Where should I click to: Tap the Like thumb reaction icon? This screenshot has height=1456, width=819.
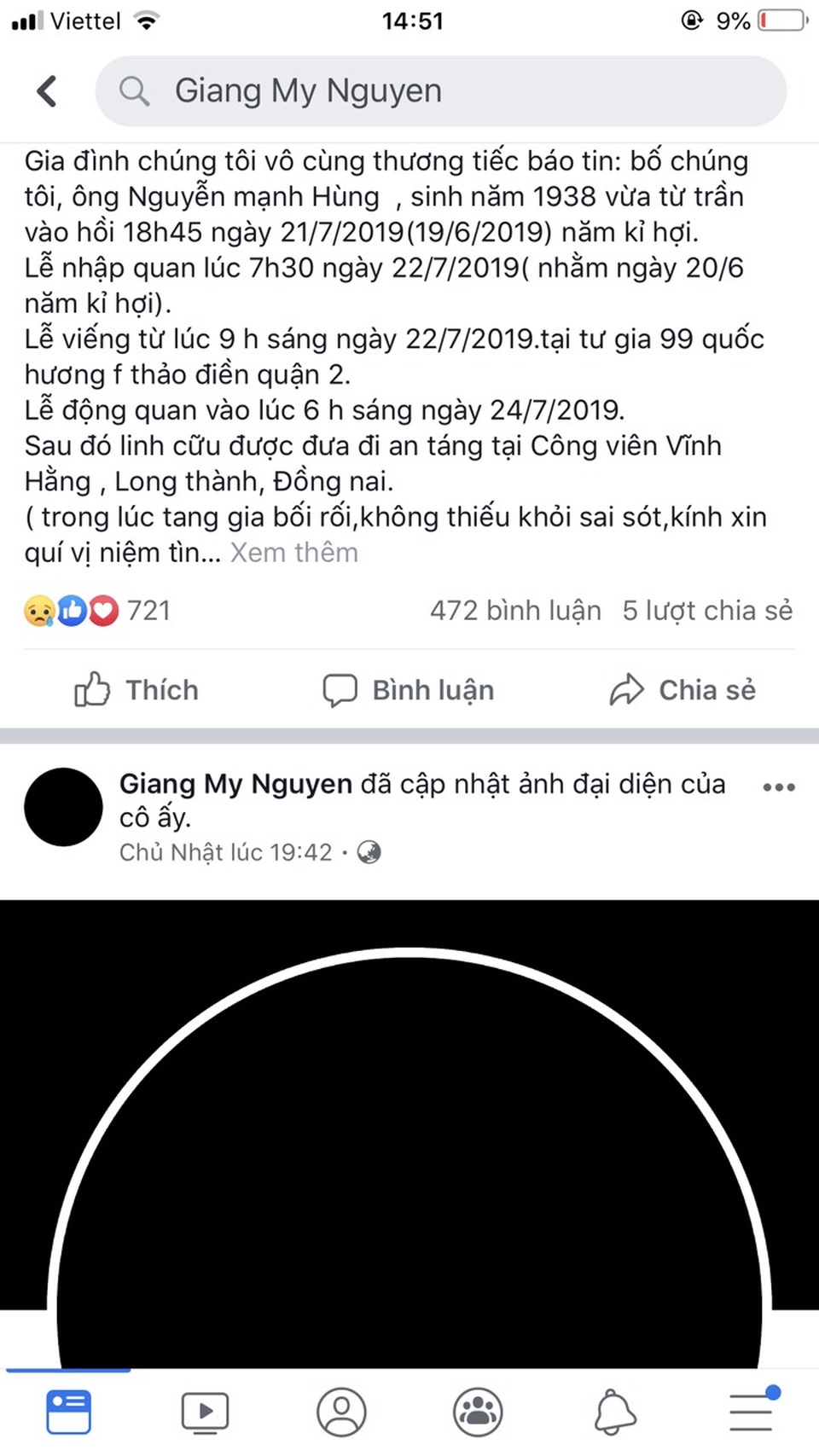72,610
